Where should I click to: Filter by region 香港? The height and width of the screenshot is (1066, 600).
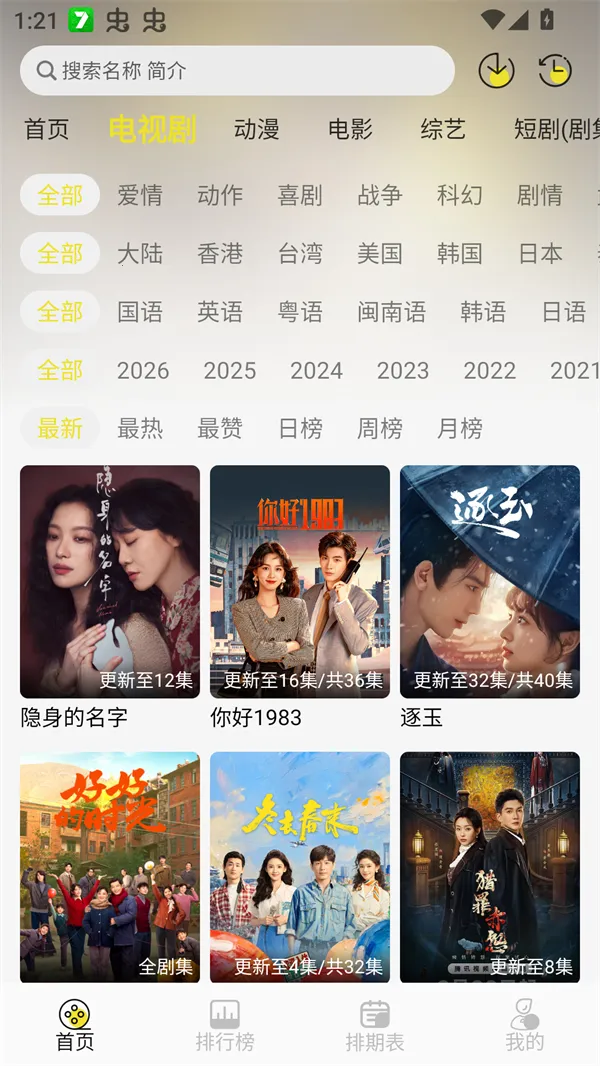pyautogui.click(x=220, y=253)
